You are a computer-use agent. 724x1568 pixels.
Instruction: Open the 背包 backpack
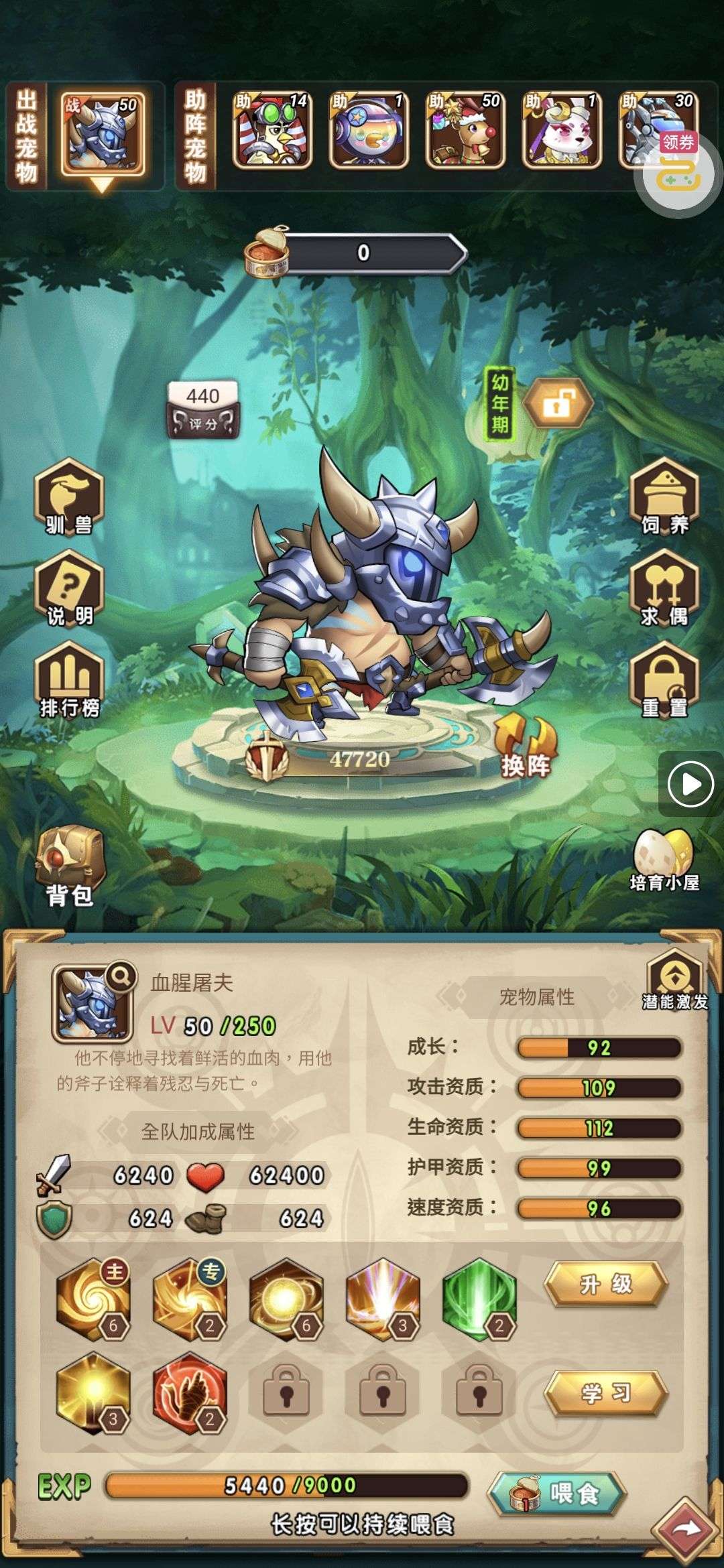click(68, 868)
